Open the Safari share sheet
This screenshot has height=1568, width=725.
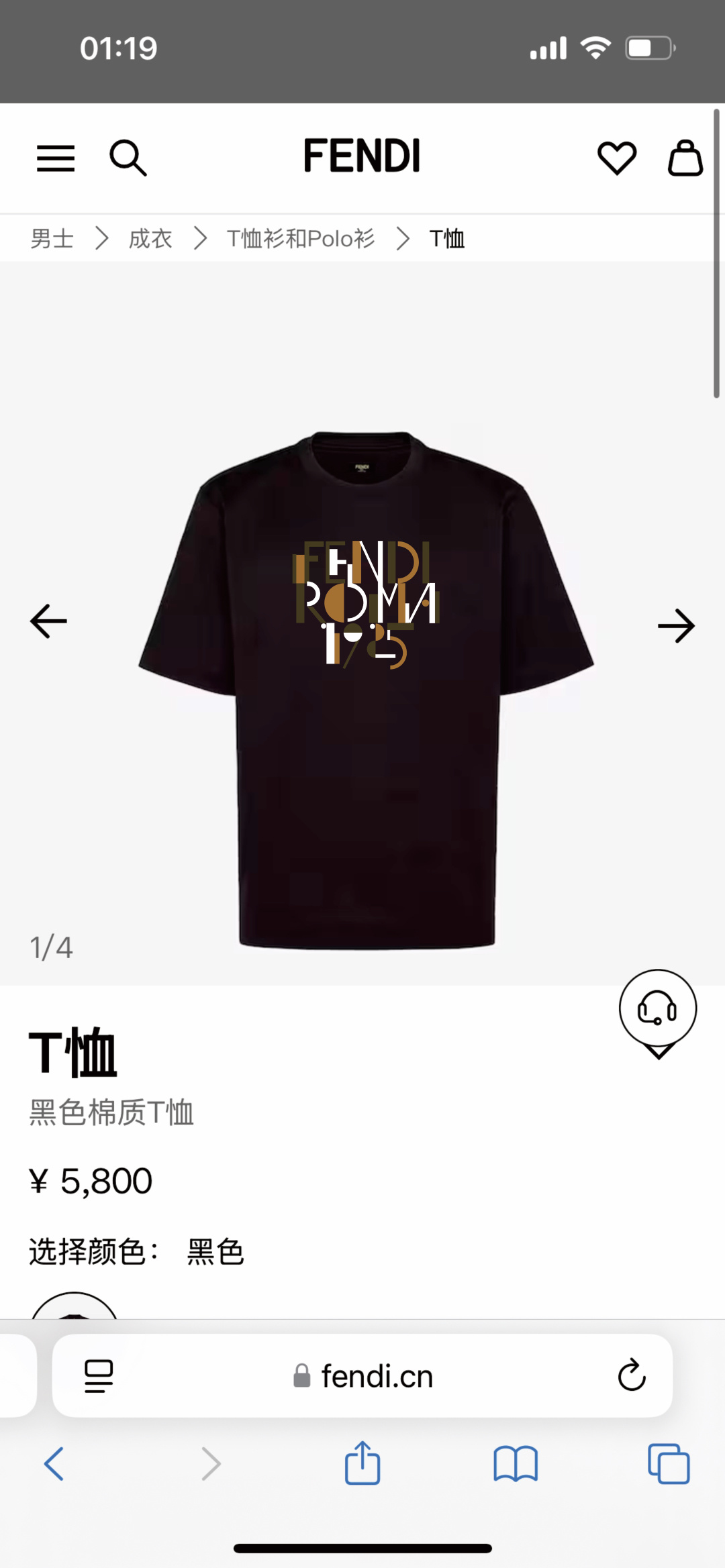tap(362, 1463)
